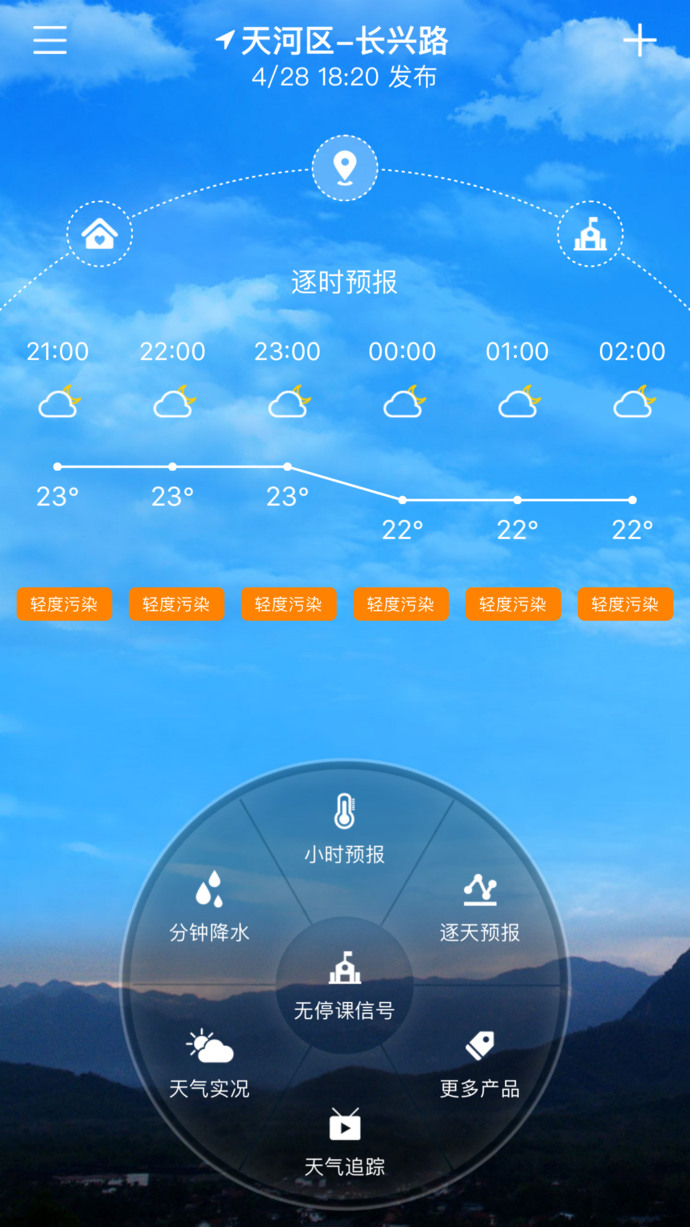Add a new city with plus icon
Screen dimensions: 690x1227
640,41
